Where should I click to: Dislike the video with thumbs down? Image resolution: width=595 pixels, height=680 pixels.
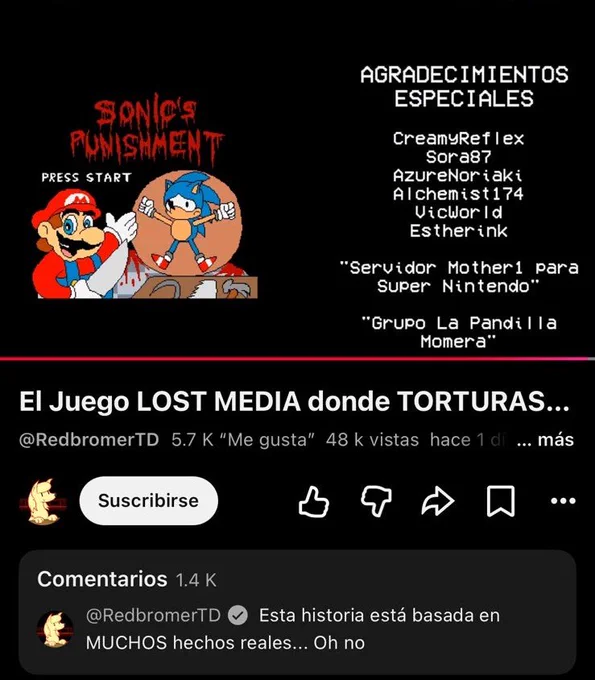coord(376,501)
